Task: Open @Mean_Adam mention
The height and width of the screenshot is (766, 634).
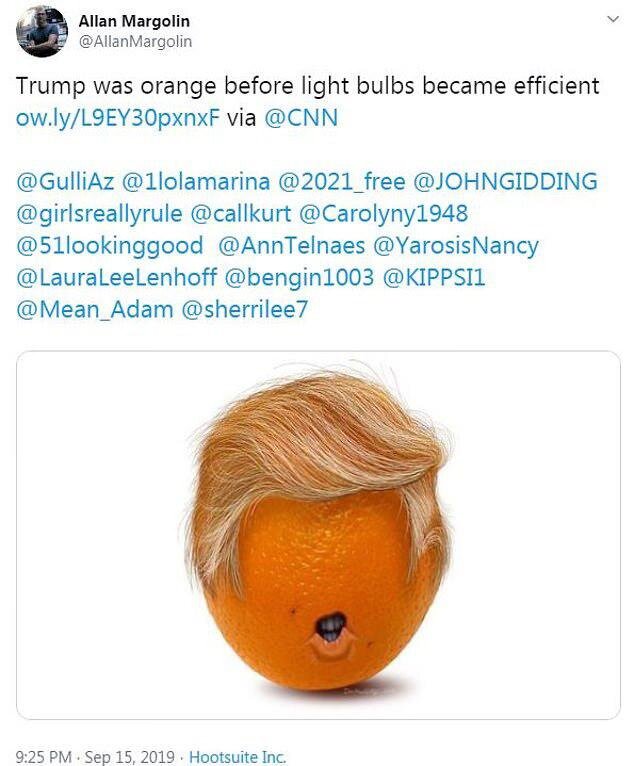Action: [93, 310]
